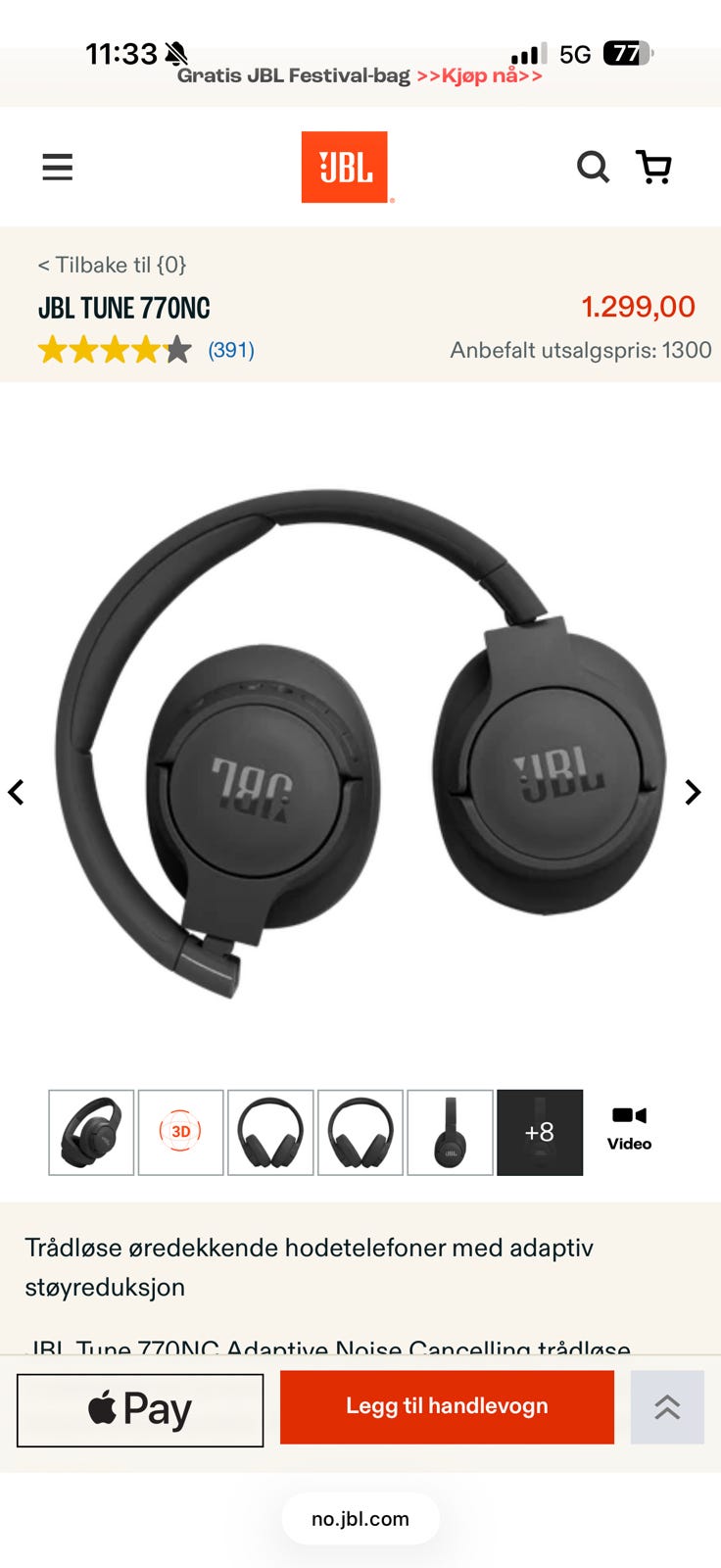The height and width of the screenshot is (1568, 721).
Task: Tap the no.jbl.com address pill
Action: tap(360, 1519)
